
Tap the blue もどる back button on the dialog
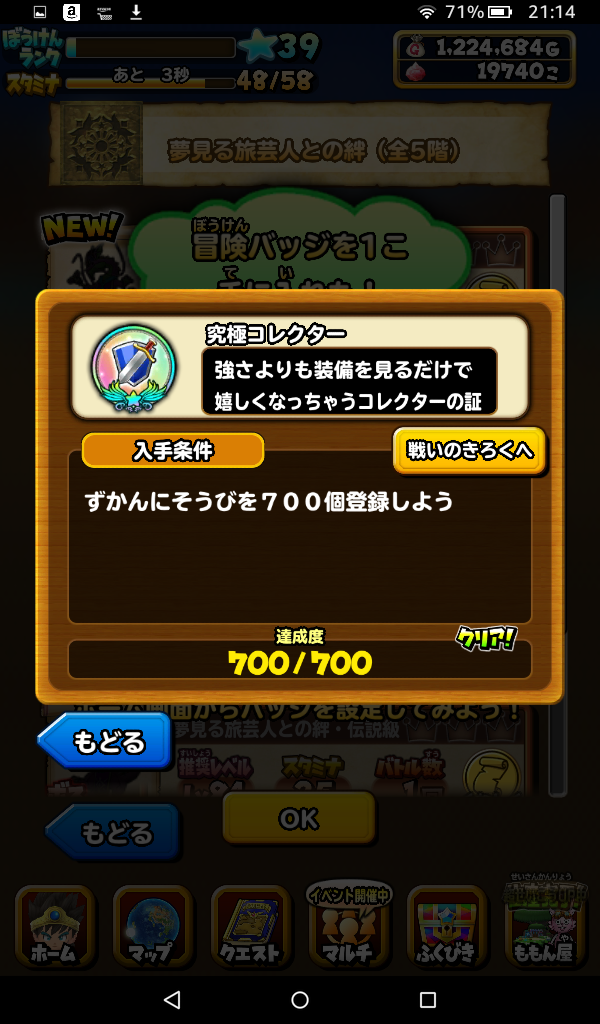(x=107, y=742)
